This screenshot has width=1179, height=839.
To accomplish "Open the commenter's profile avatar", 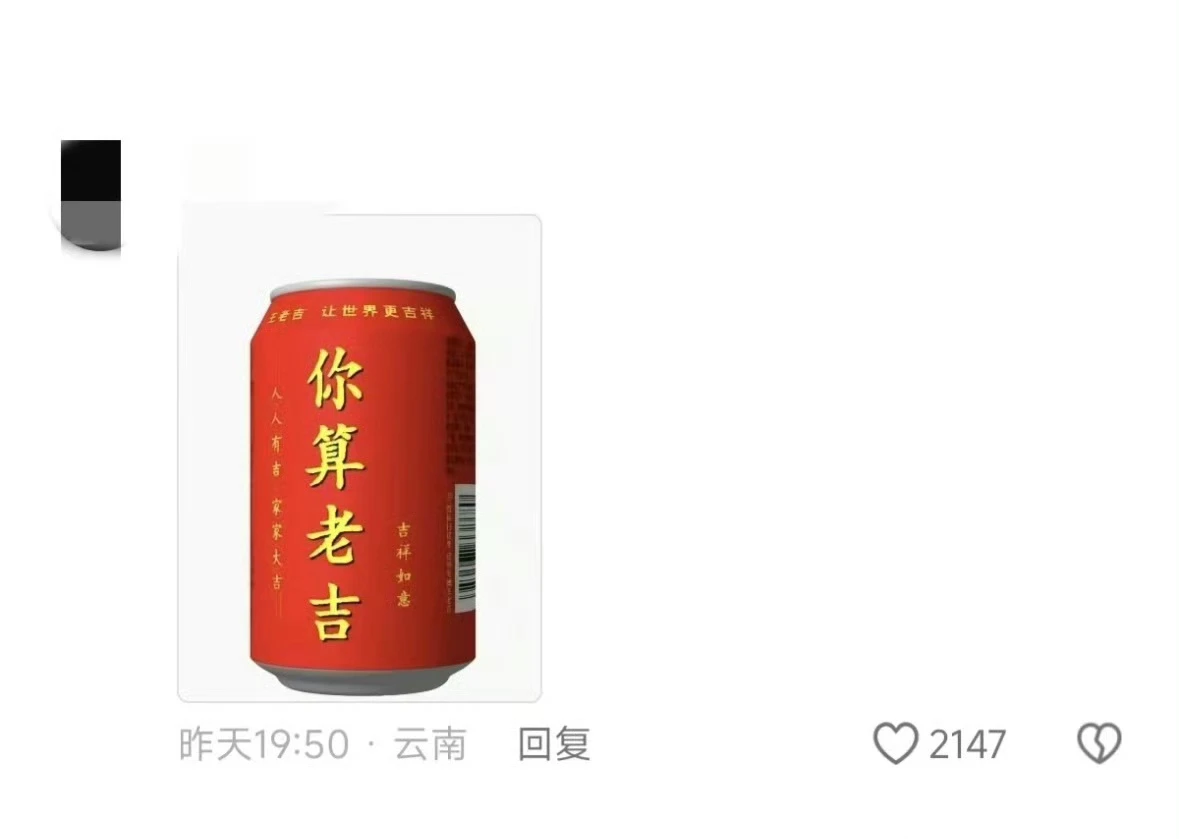I will 88,195.
